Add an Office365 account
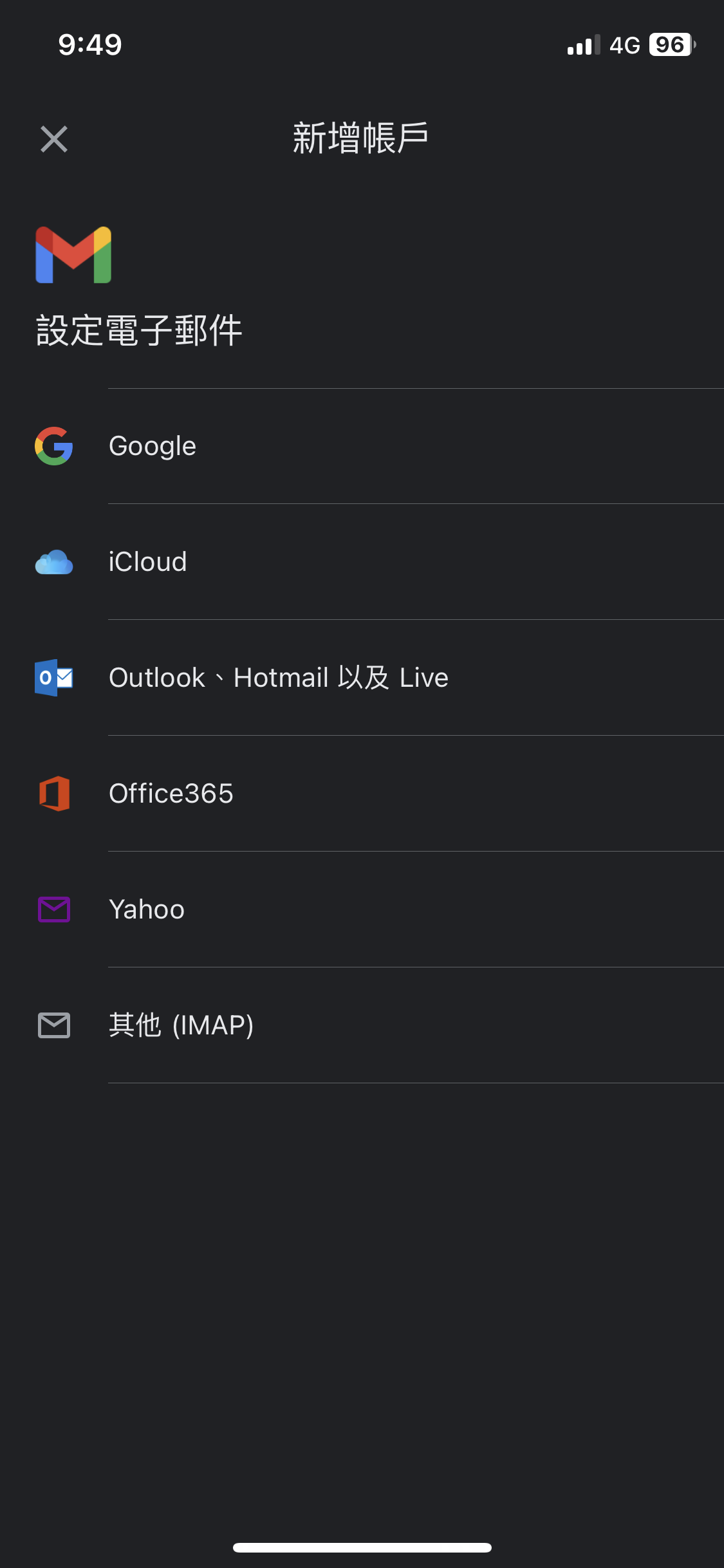The height and width of the screenshot is (1568, 724). [x=171, y=794]
